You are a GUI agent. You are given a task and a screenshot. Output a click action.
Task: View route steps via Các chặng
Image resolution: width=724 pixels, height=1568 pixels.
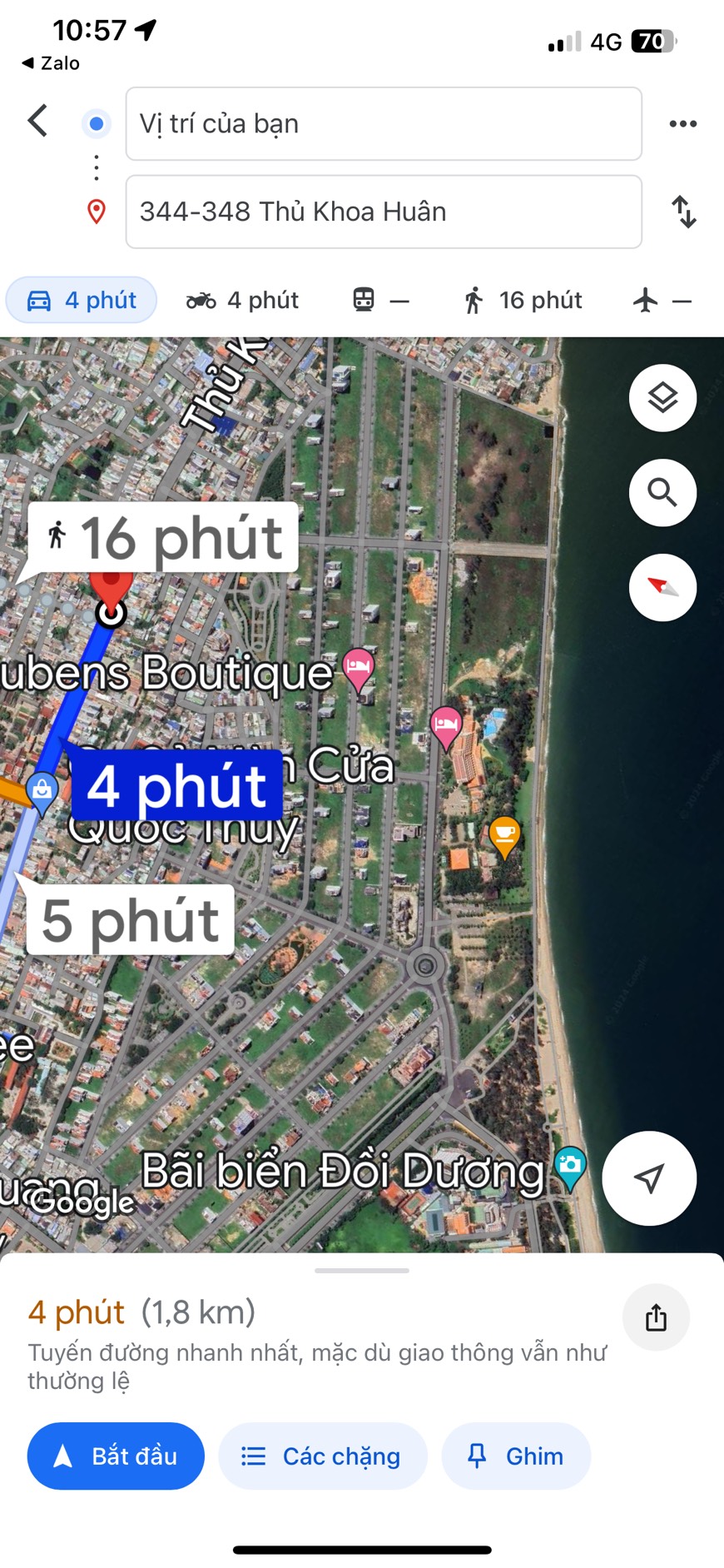(x=323, y=1456)
